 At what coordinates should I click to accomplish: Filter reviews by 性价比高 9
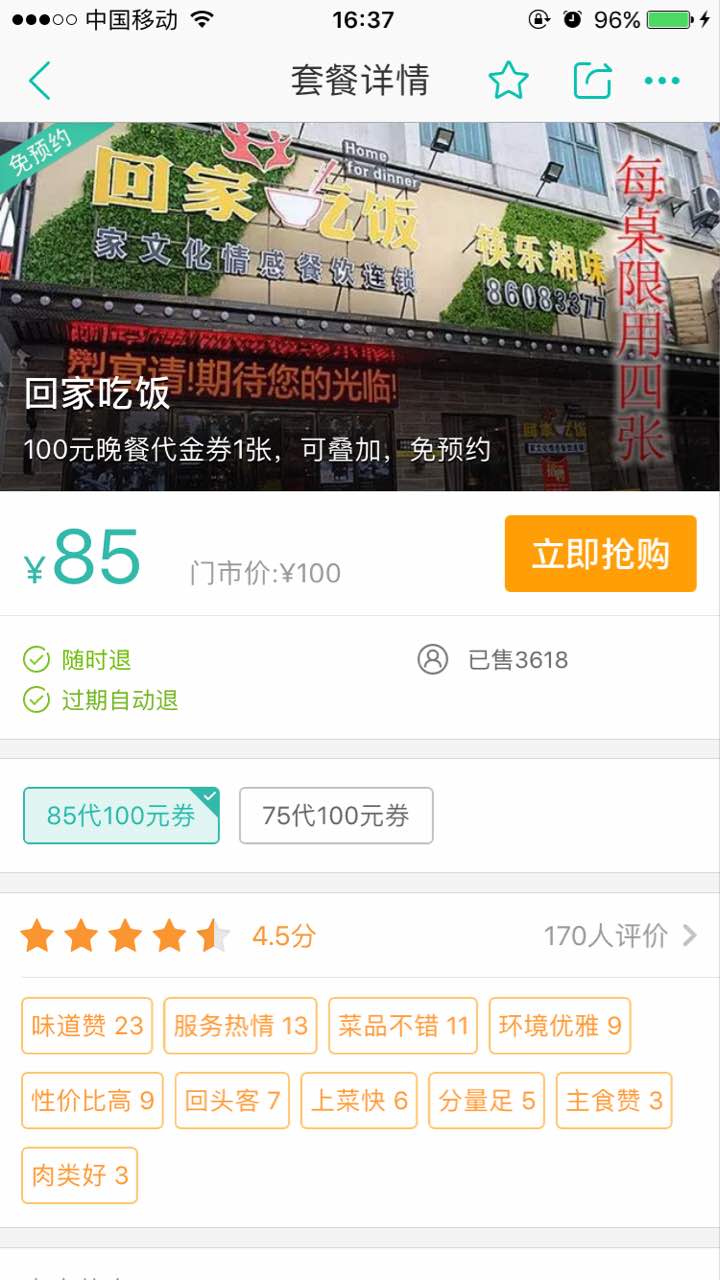(x=92, y=1101)
